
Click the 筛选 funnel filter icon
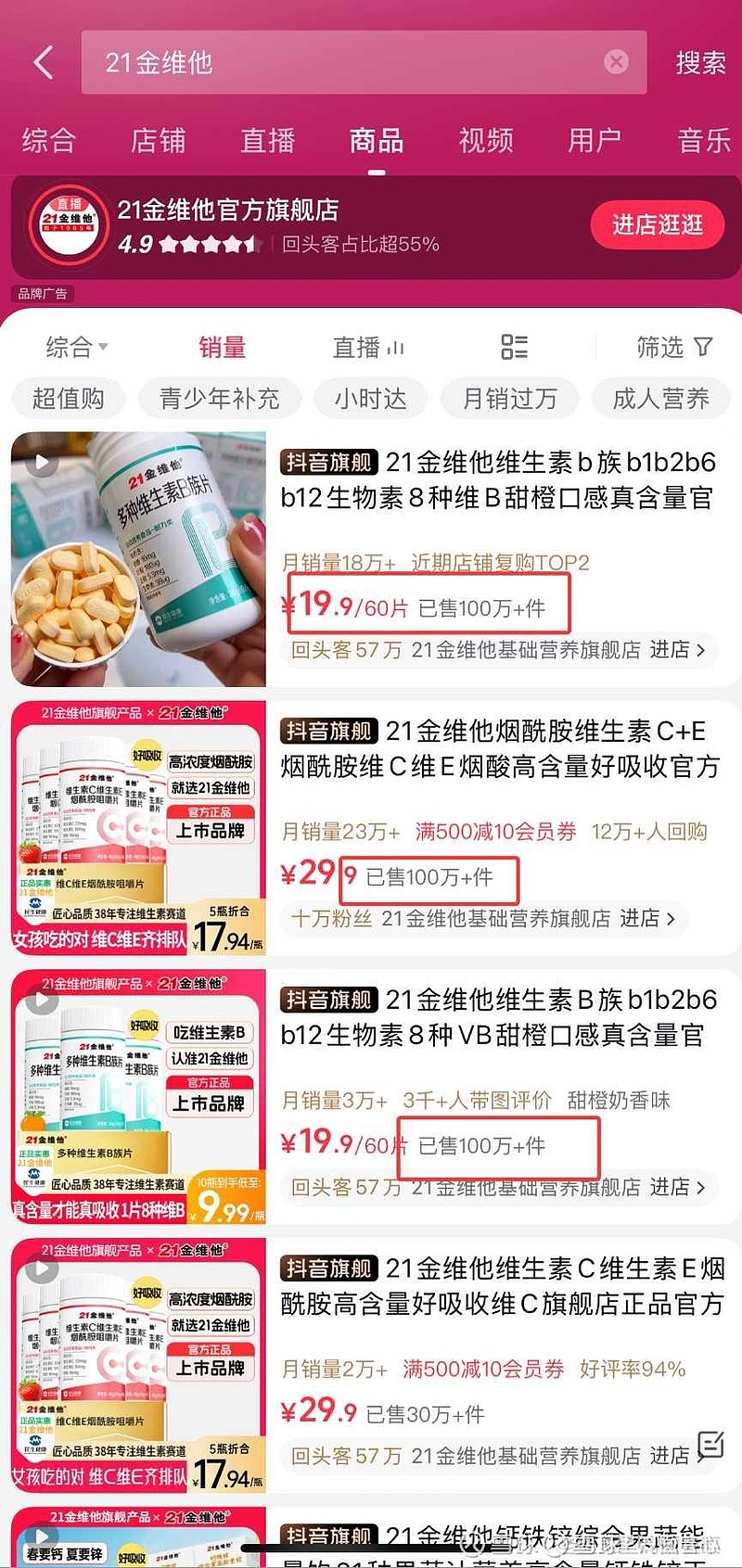(x=703, y=347)
